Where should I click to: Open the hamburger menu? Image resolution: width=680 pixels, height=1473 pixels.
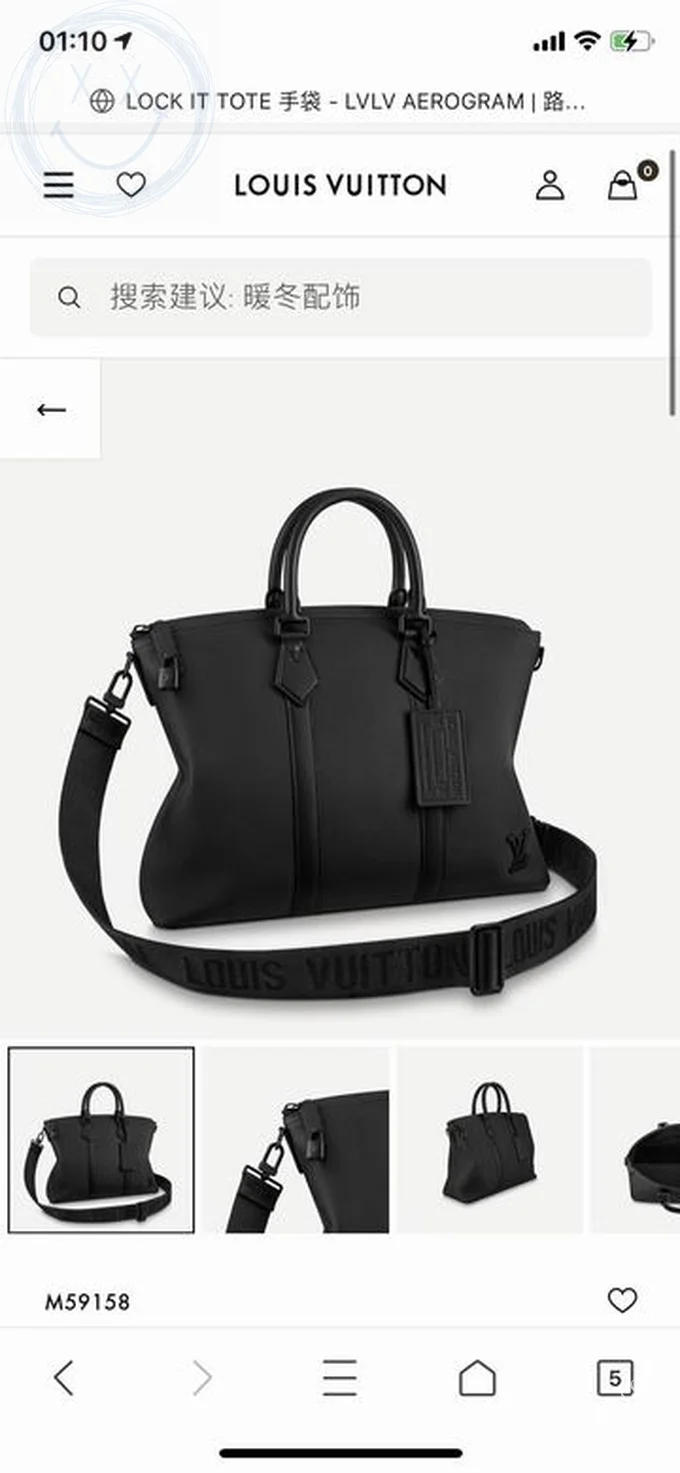(x=58, y=185)
